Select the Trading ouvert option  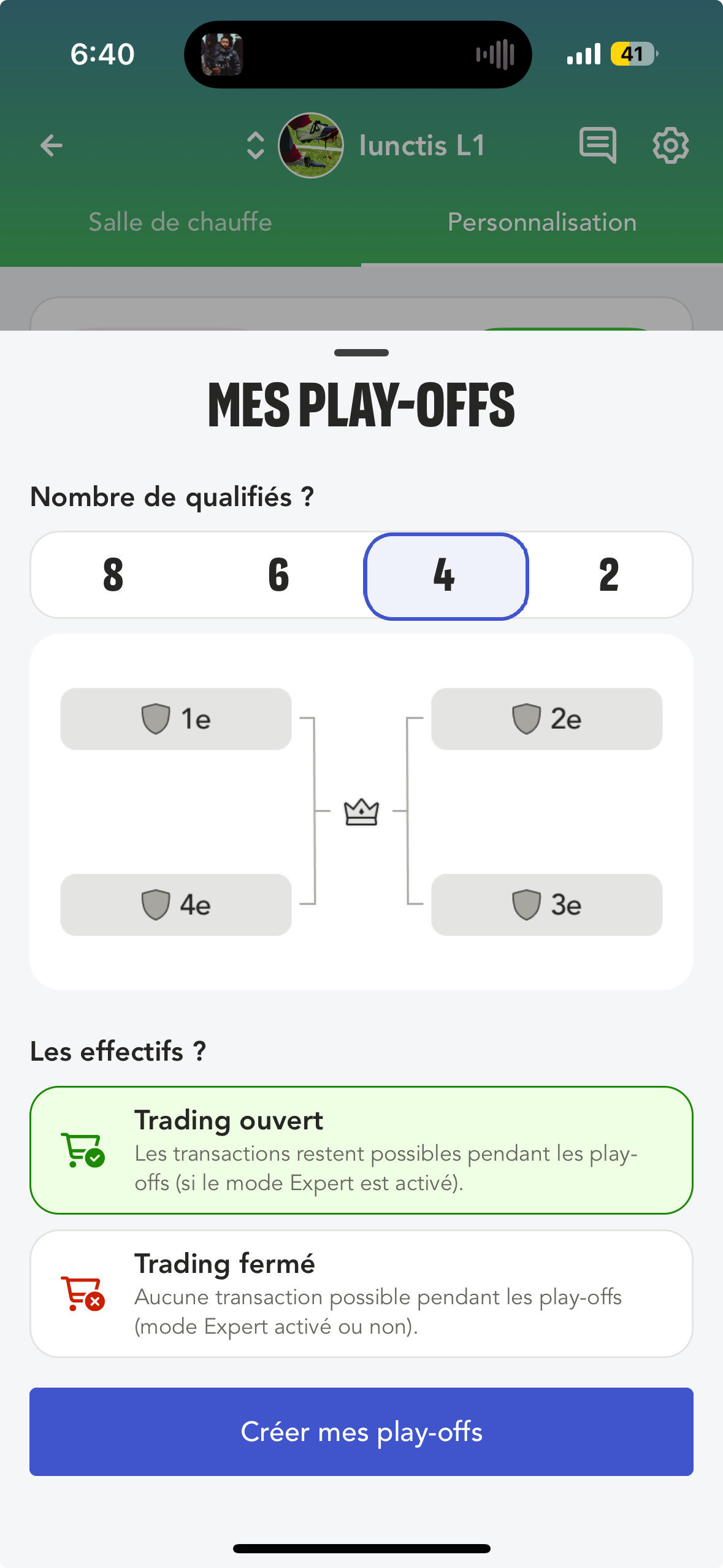[361, 1150]
